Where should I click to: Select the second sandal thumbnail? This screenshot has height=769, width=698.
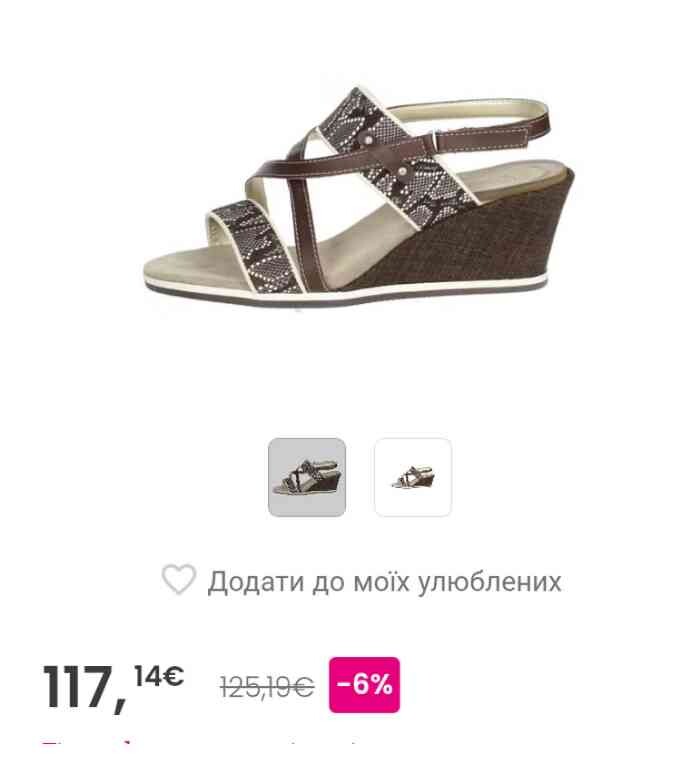[413, 477]
